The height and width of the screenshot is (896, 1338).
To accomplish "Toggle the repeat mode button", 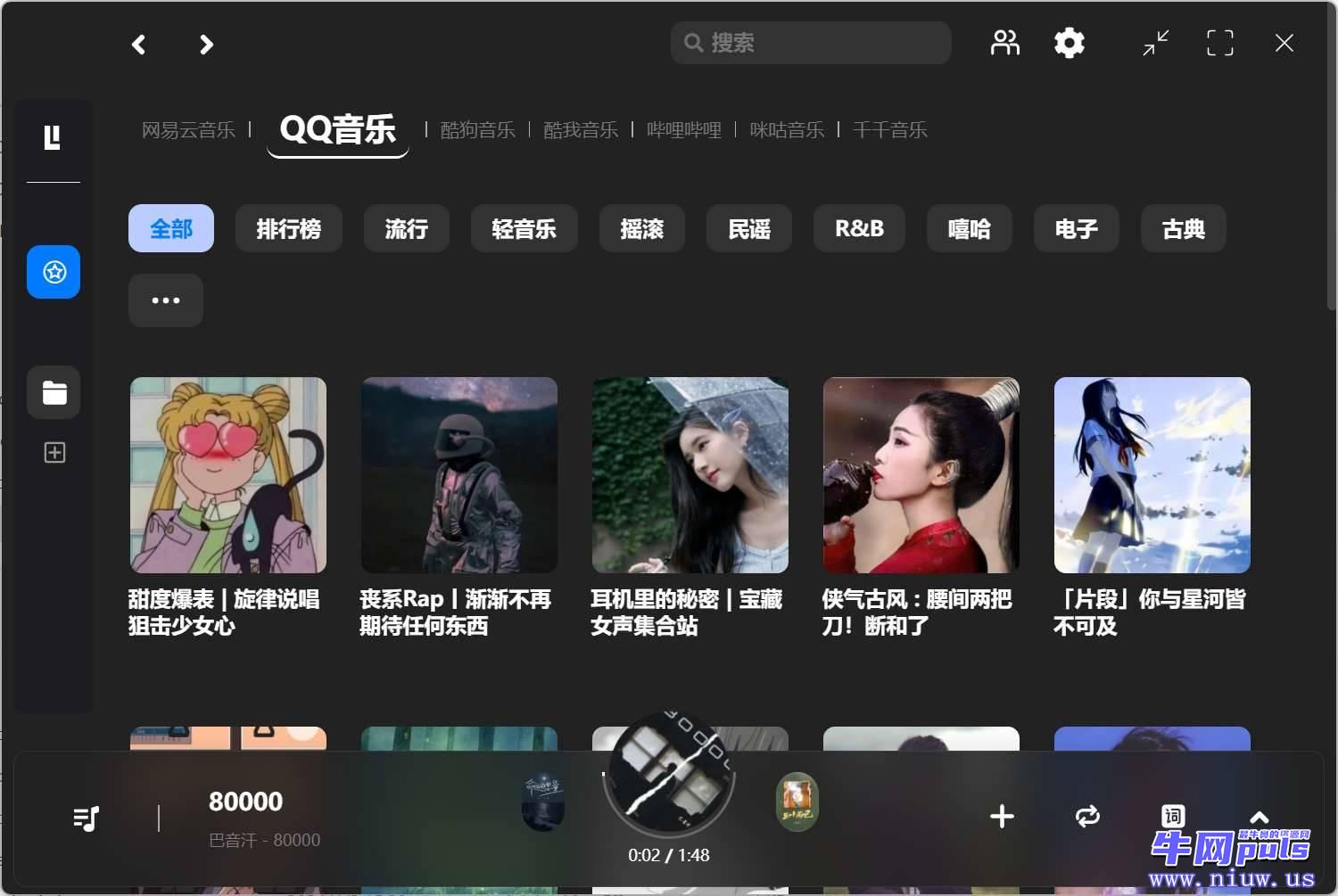I will click(1087, 816).
